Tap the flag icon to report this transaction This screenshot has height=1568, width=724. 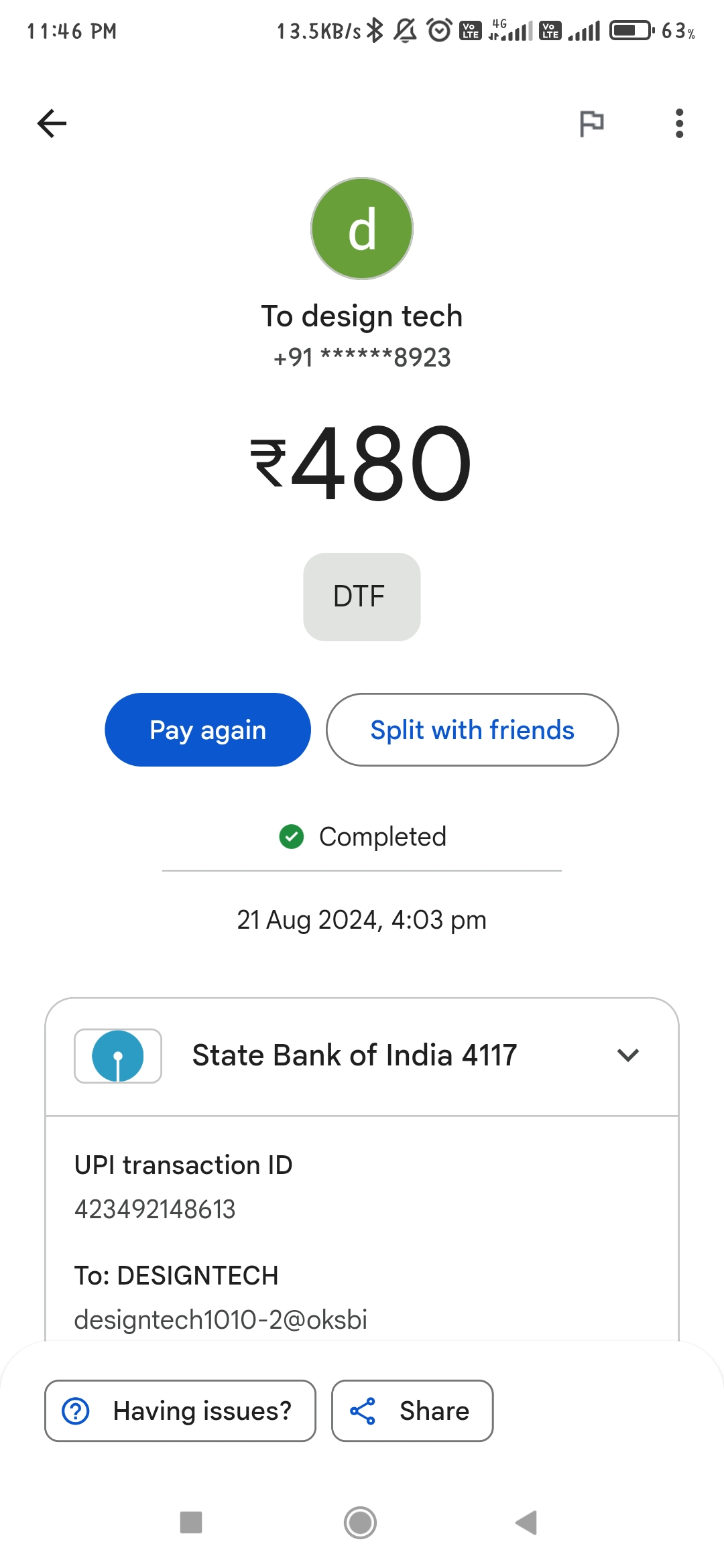pyautogui.click(x=591, y=123)
